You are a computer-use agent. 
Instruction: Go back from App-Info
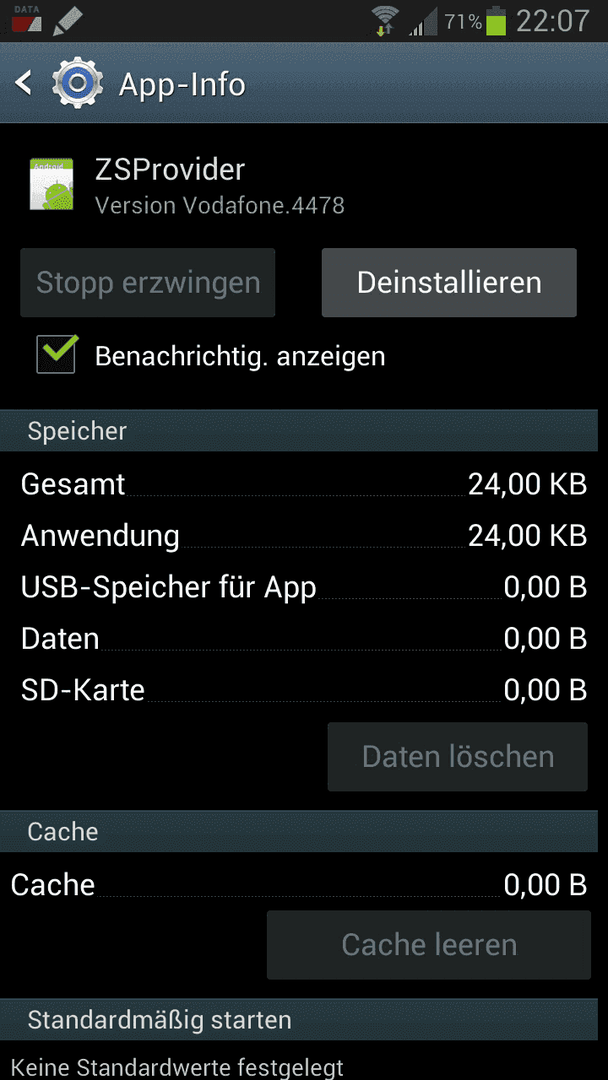[x=24, y=83]
